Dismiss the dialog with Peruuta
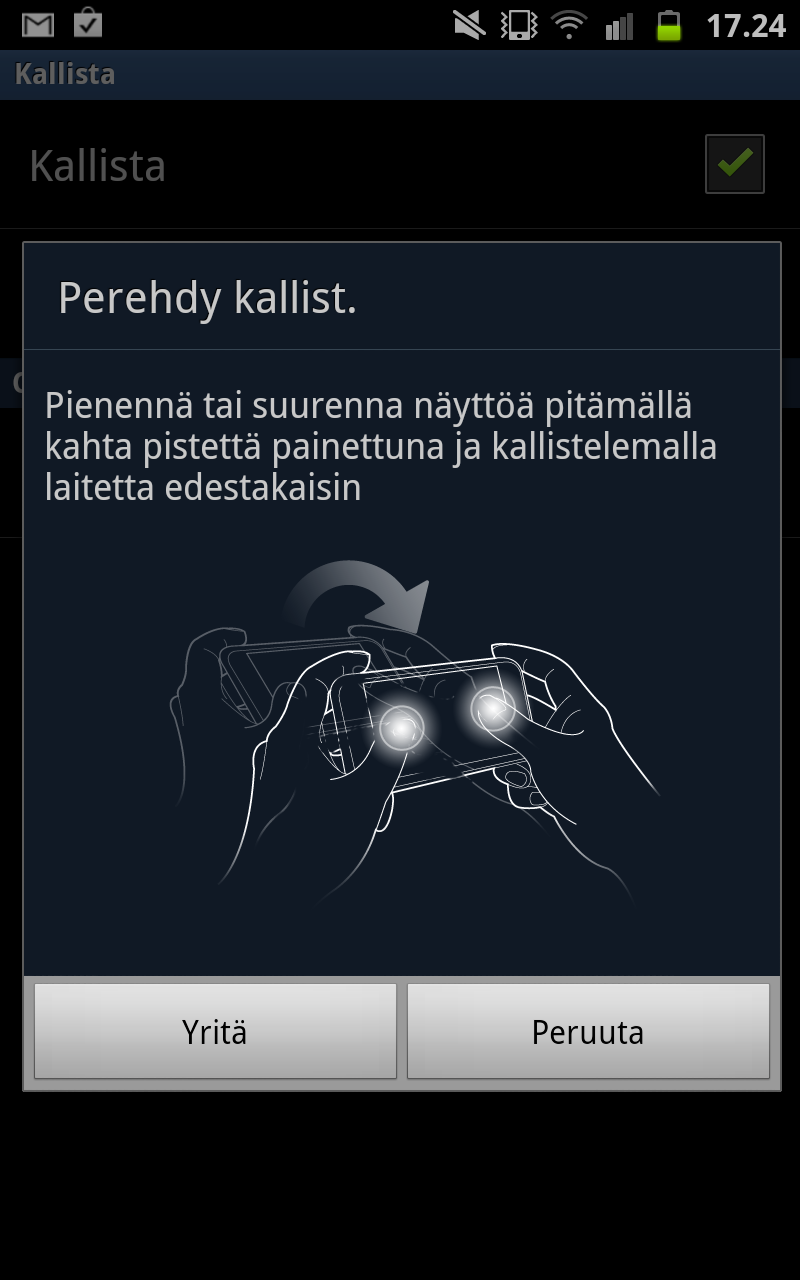800x1280 pixels. tap(588, 1031)
